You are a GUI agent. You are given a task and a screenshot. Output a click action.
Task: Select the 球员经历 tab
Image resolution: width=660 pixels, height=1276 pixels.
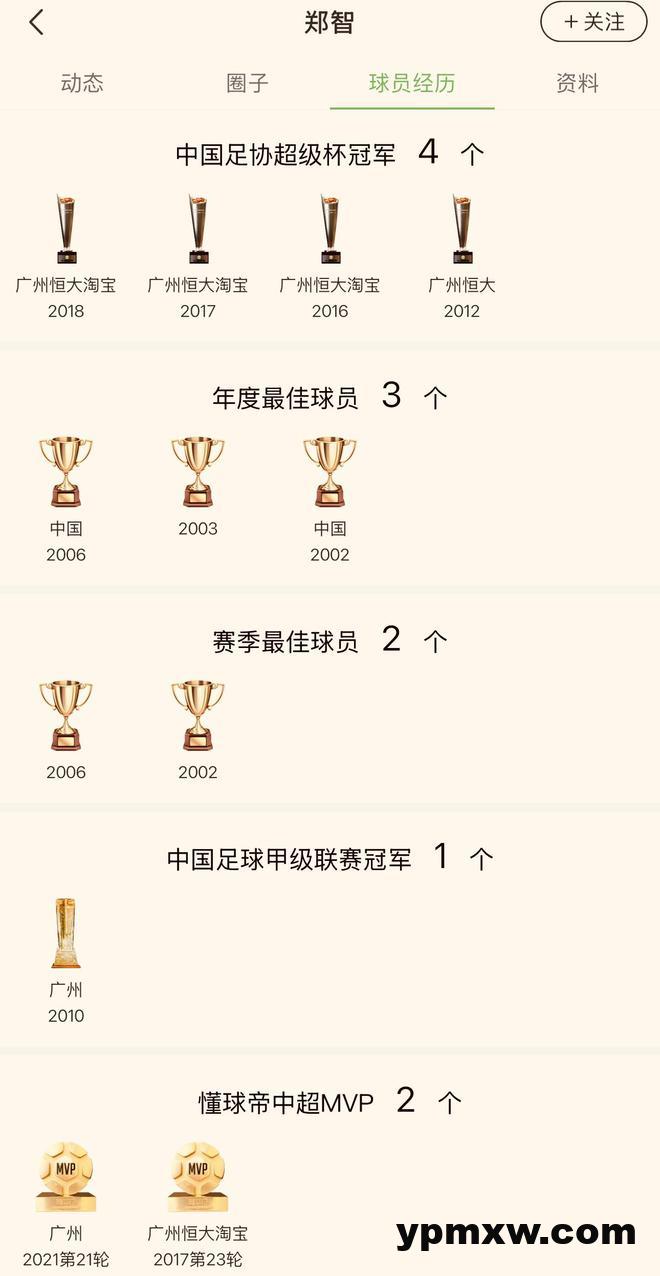(412, 83)
